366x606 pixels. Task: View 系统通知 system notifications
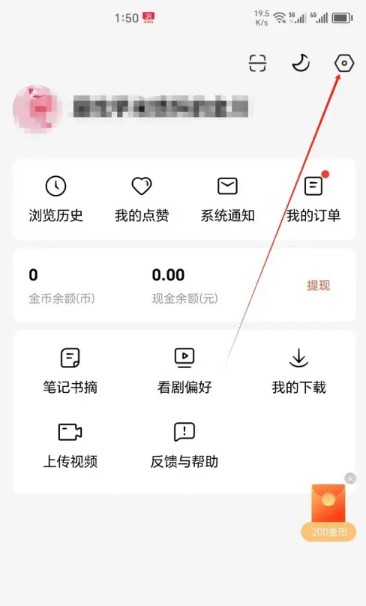tap(227, 199)
